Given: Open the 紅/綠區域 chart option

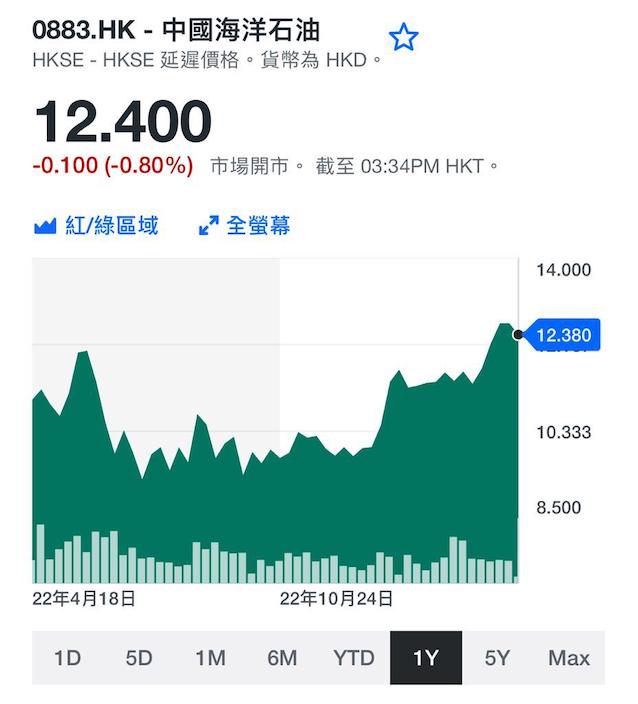Looking at the screenshot, I should point(96,225).
